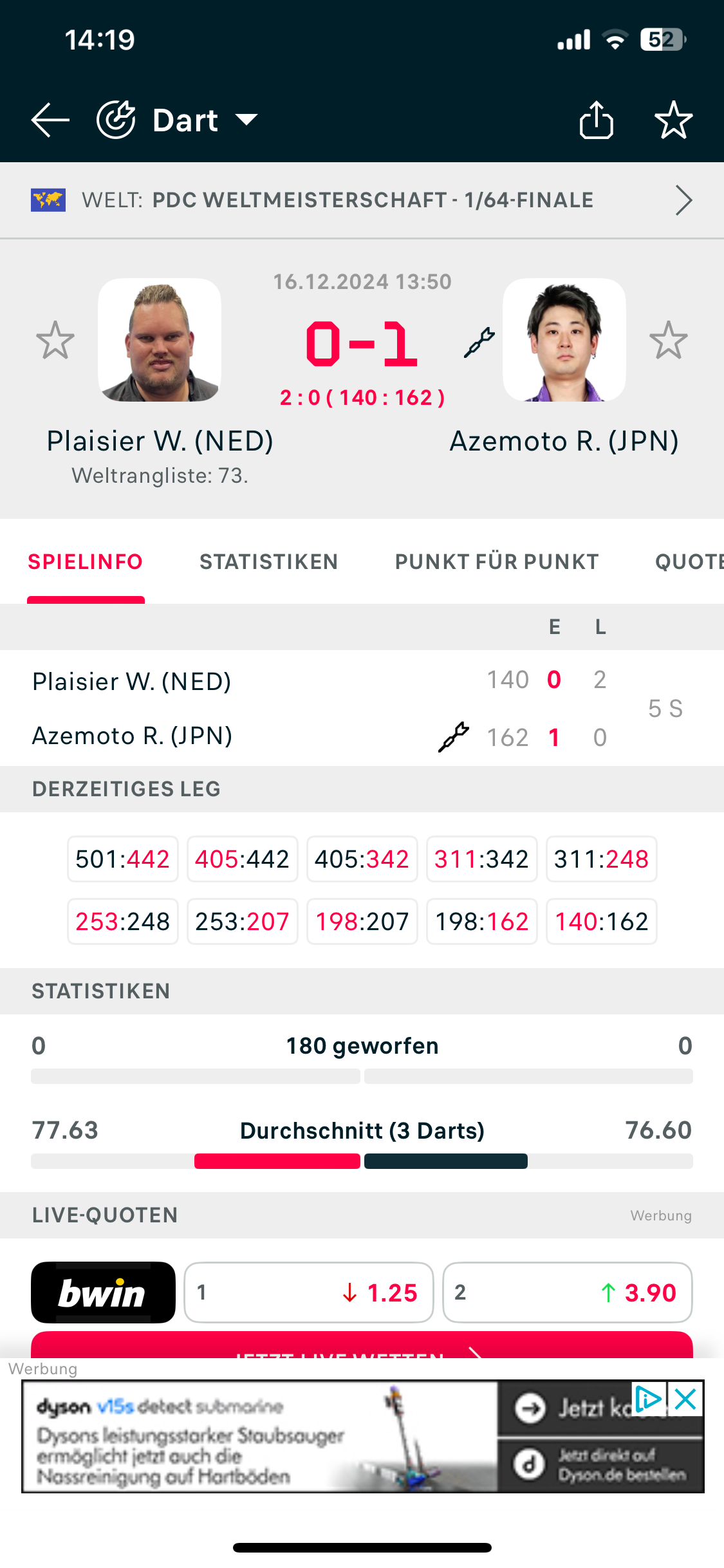Favorite Azemoto R. with the star
Viewport: 724px width, 1568px height.
coord(668,340)
